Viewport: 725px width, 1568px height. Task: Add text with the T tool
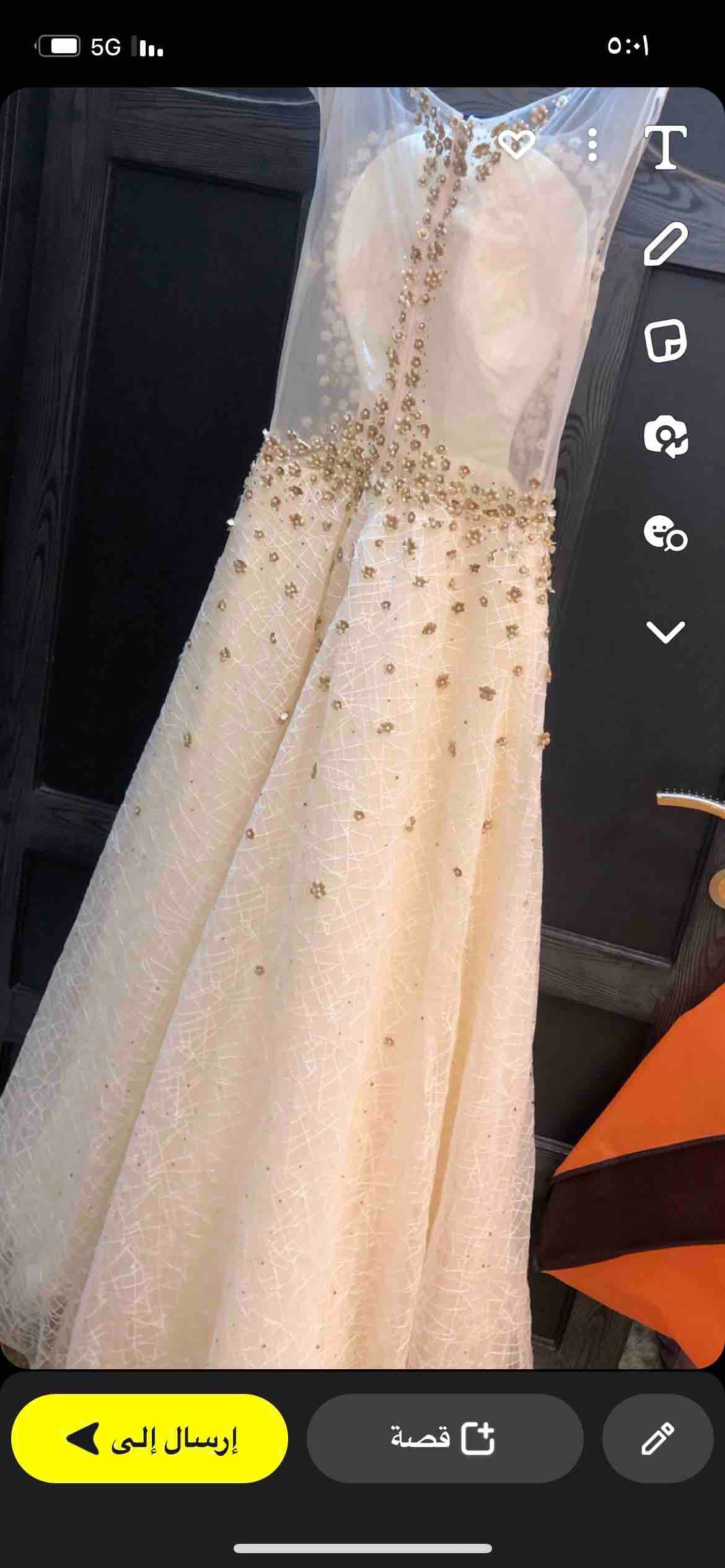coord(666,147)
